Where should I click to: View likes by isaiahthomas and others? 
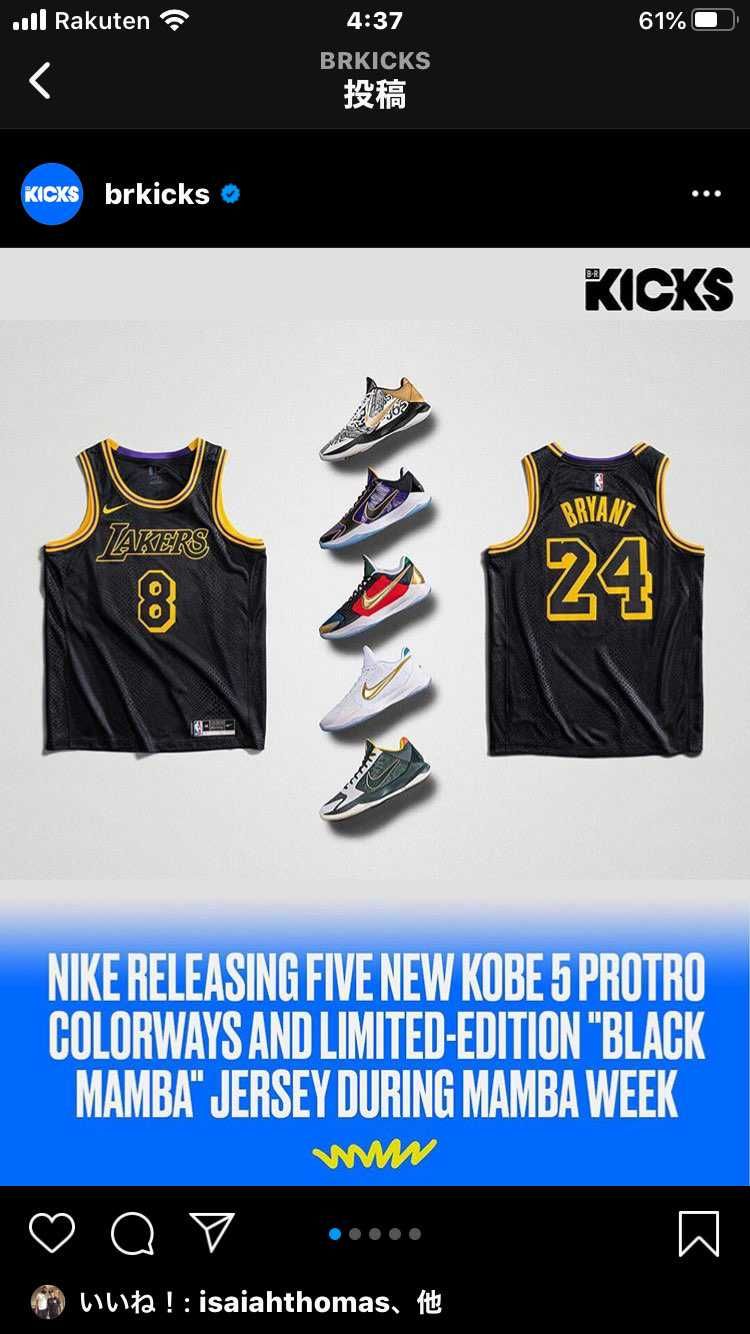(260, 1302)
